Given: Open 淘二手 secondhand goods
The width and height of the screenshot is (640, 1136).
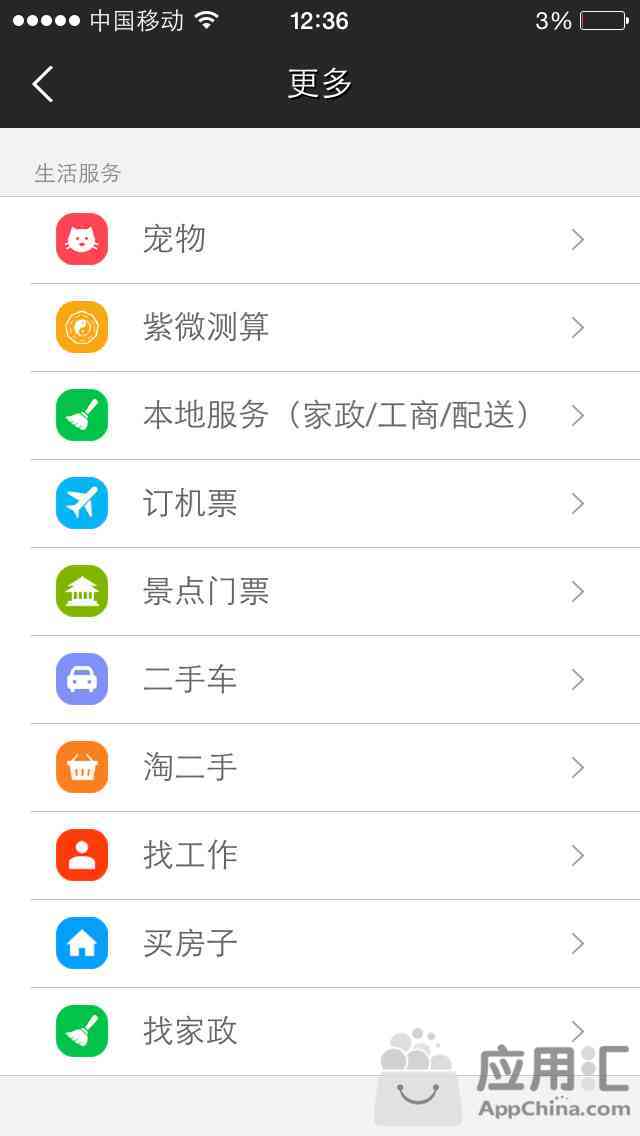Looking at the screenshot, I should click(x=320, y=767).
